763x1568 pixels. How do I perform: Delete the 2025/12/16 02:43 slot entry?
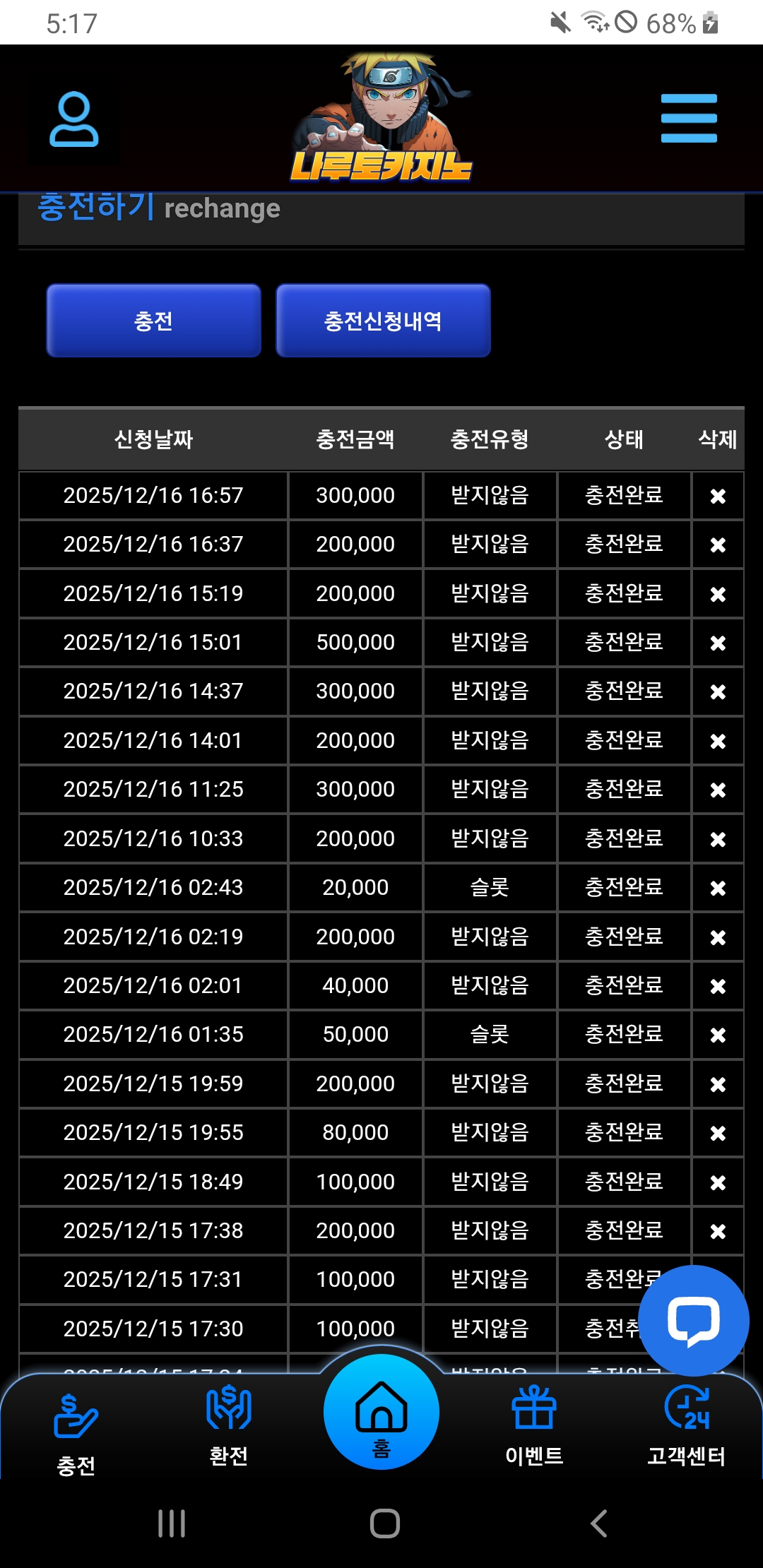718,888
